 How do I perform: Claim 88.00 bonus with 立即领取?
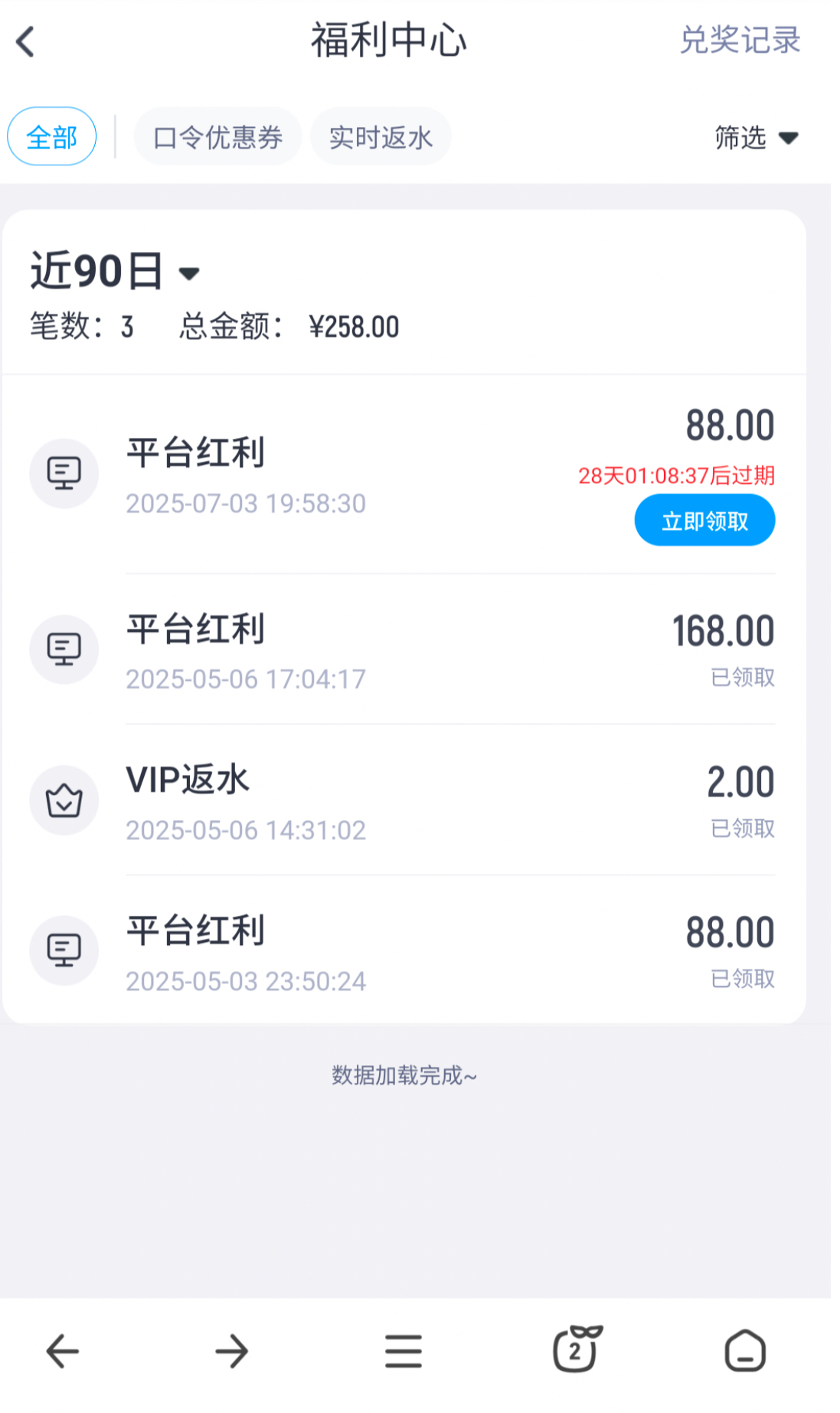(704, 521)
